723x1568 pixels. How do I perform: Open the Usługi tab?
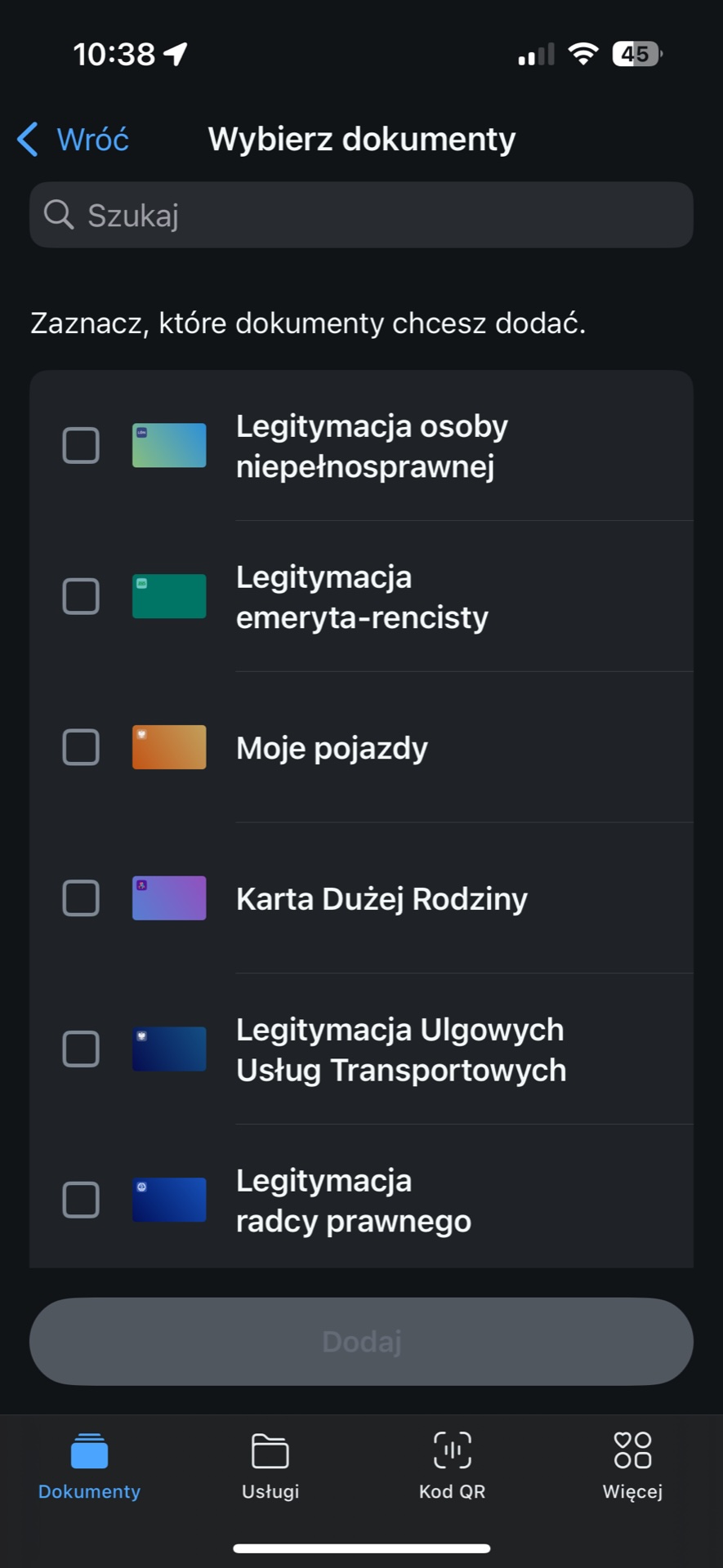270,1466
